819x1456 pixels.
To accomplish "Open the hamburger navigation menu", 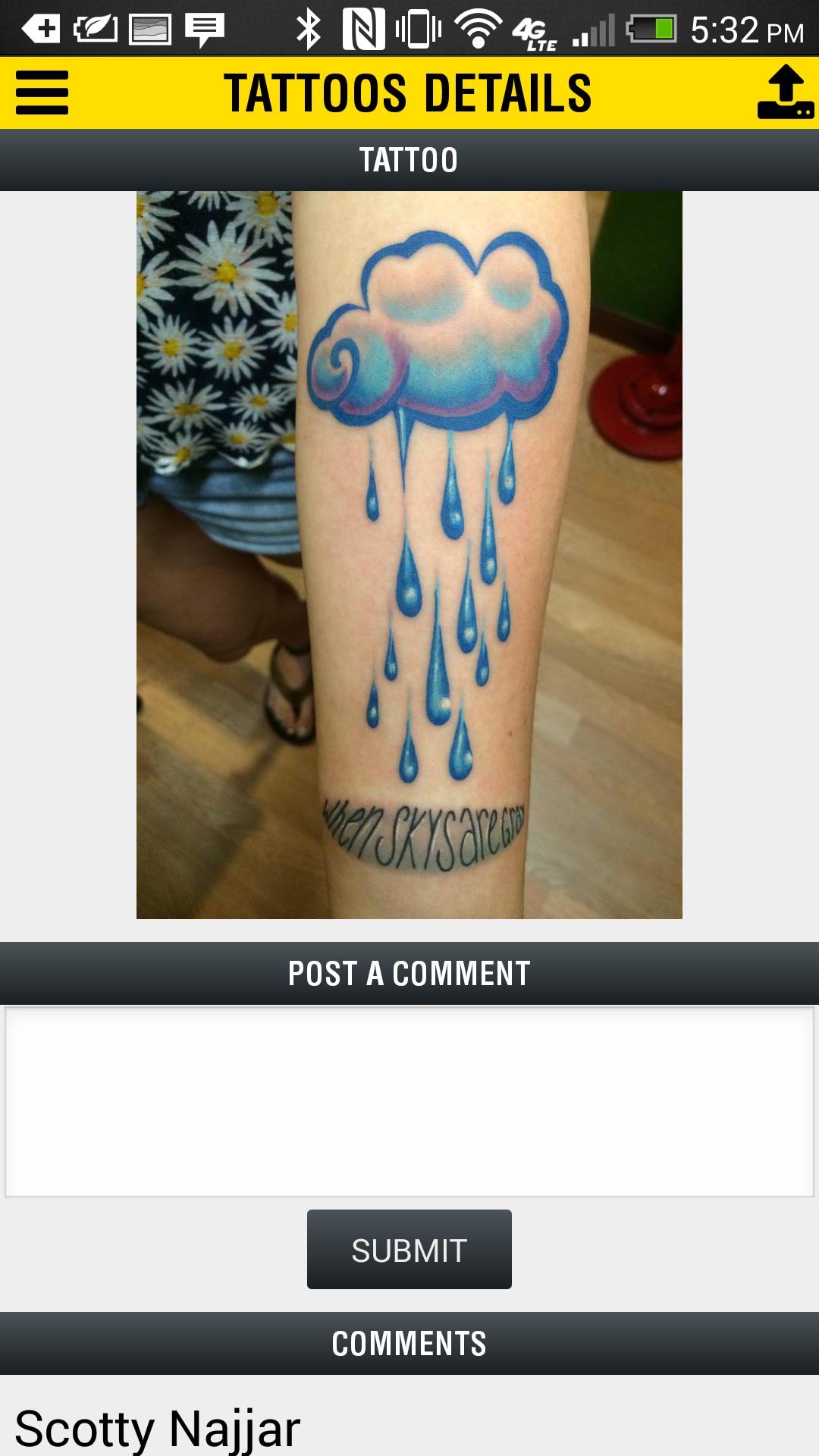I will coord(43,91).
